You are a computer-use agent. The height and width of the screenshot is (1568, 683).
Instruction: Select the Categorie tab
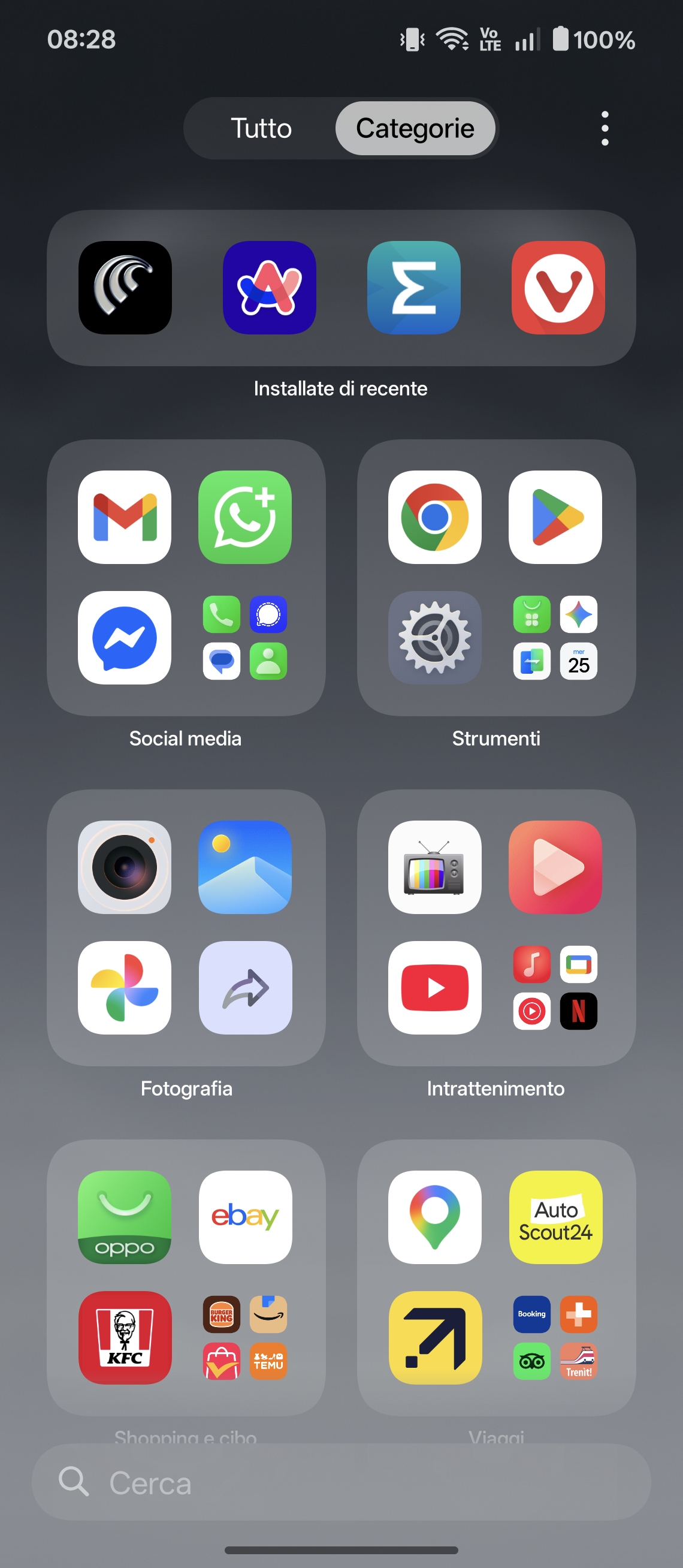point(415,128)
